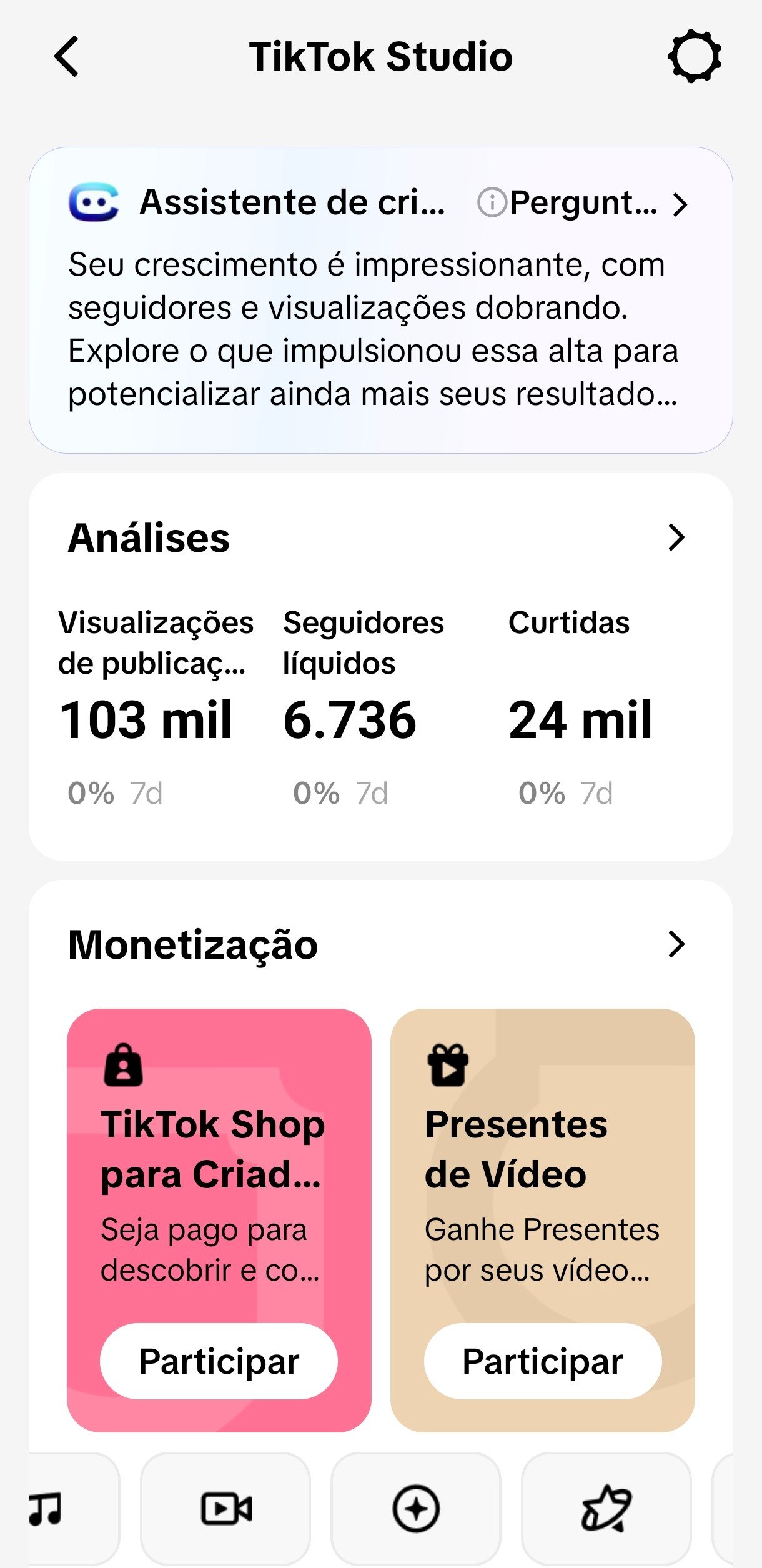This screenshot has height=1568, width=762.
Task: Tap Participar on Presentes de Vídeo card
Action: (x=542, y=1361)
